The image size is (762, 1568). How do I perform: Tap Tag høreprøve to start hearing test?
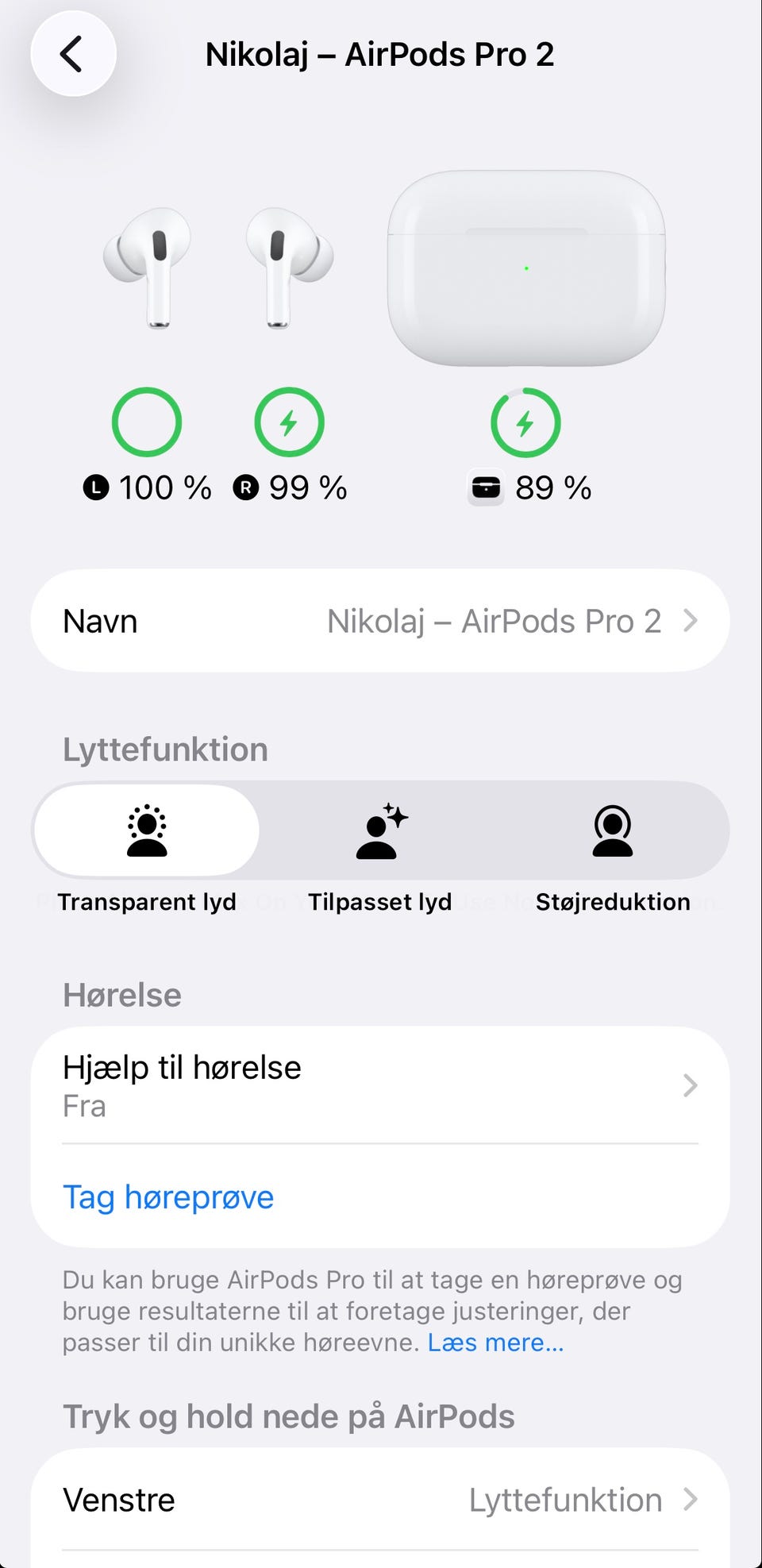(168, 1196)
